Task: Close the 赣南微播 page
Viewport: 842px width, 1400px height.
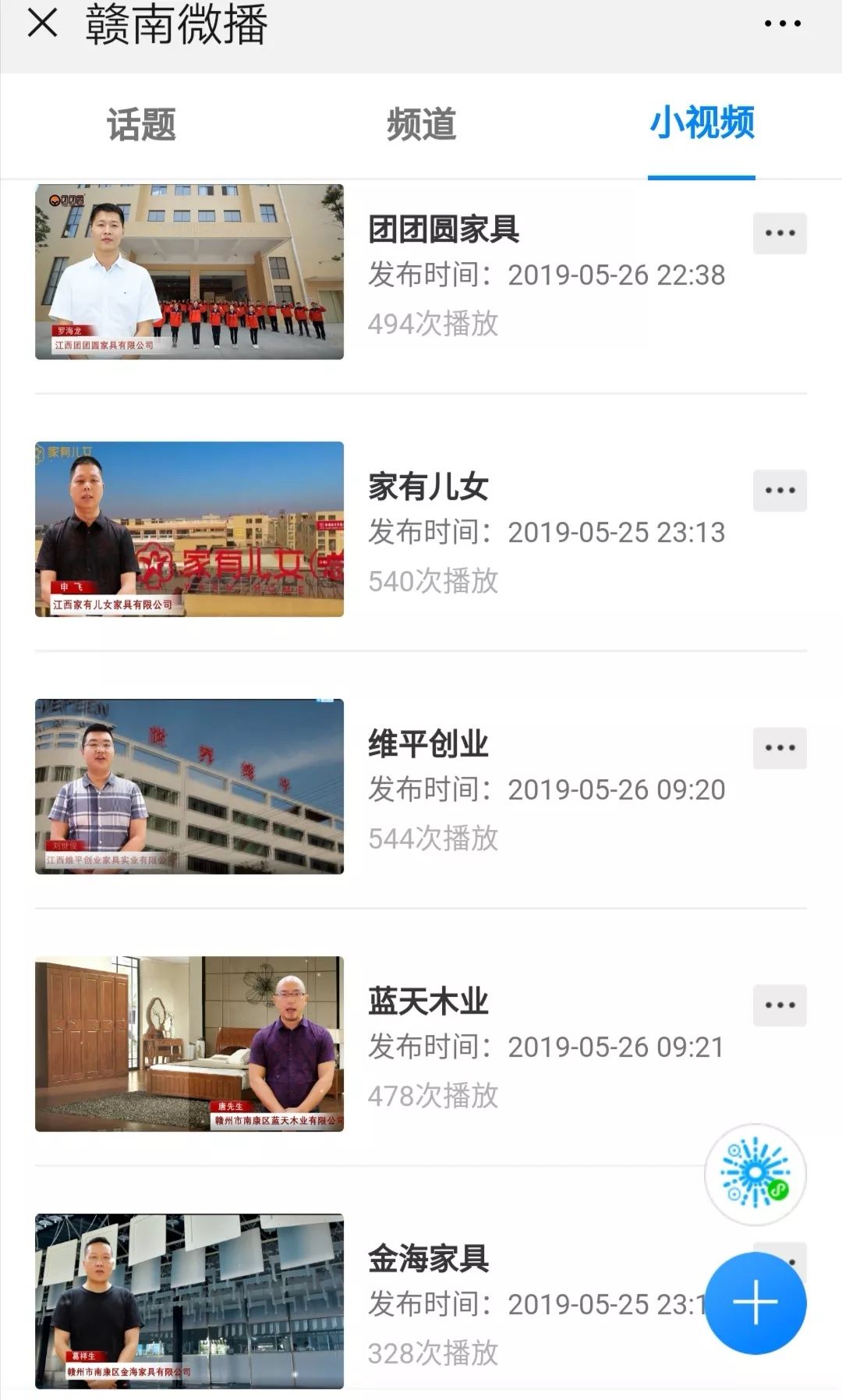Action: [x=43, y=23]
